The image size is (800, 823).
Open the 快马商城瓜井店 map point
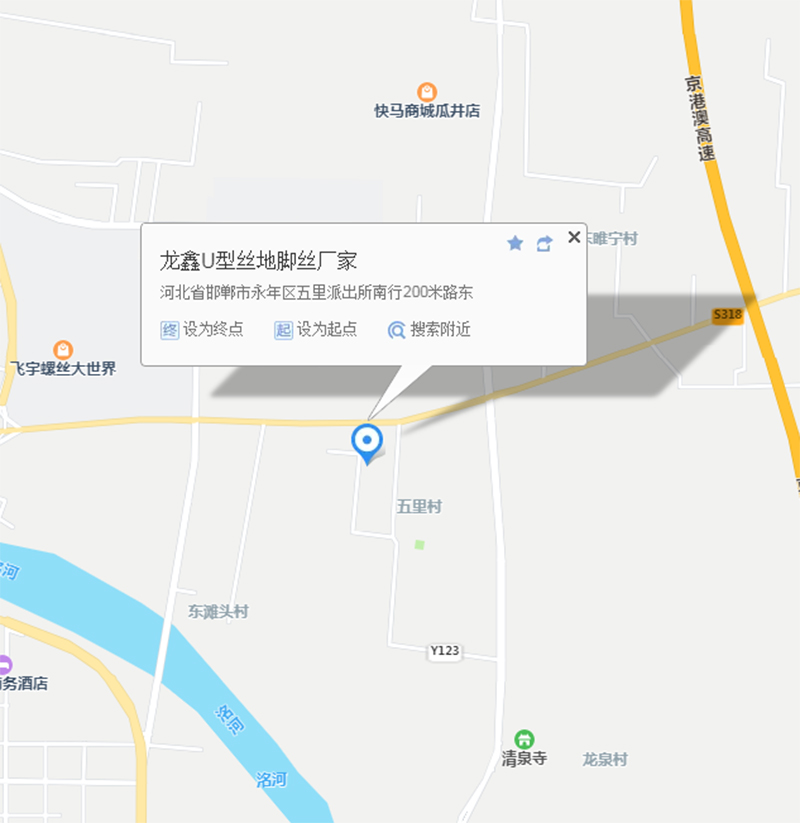pyautogui.click(x=427, y=93)
